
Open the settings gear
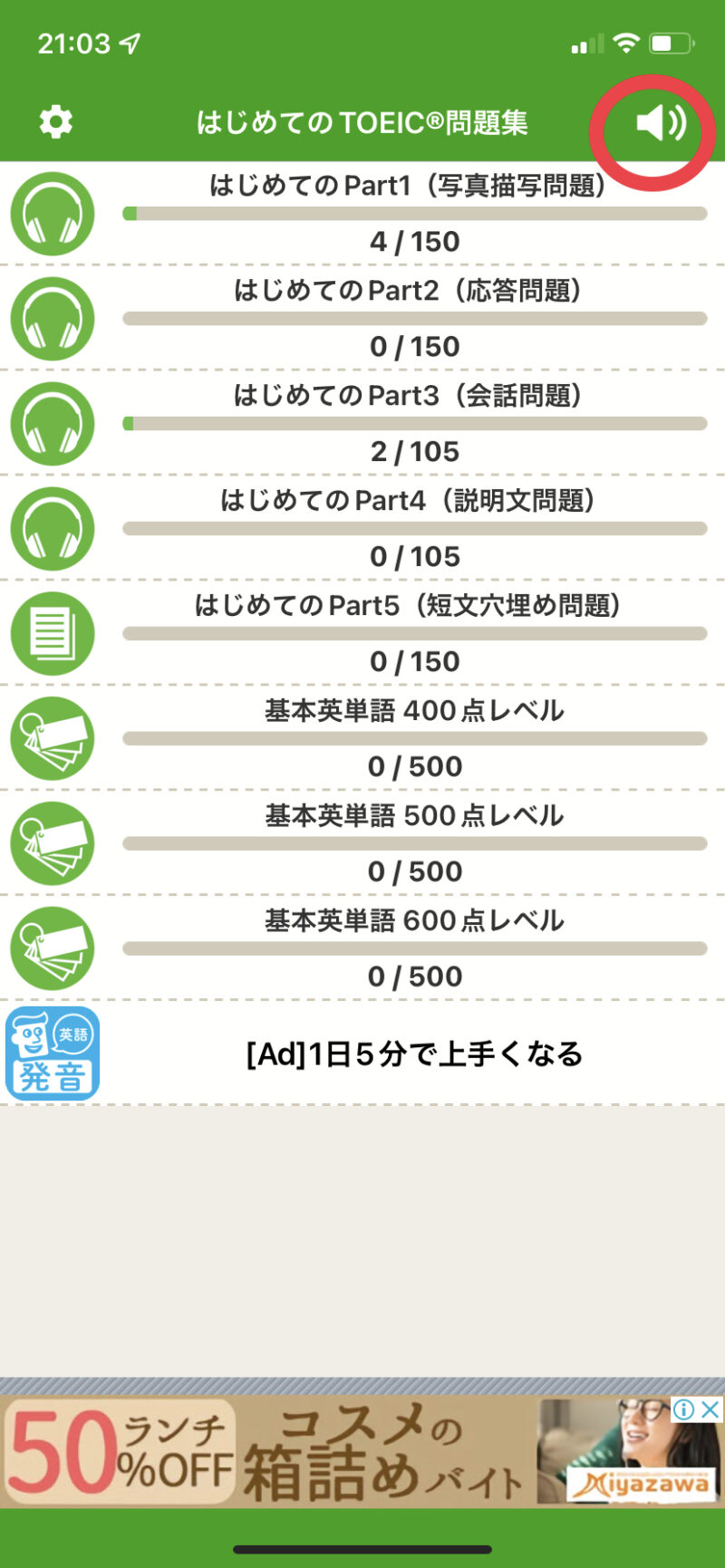point(55,122)
